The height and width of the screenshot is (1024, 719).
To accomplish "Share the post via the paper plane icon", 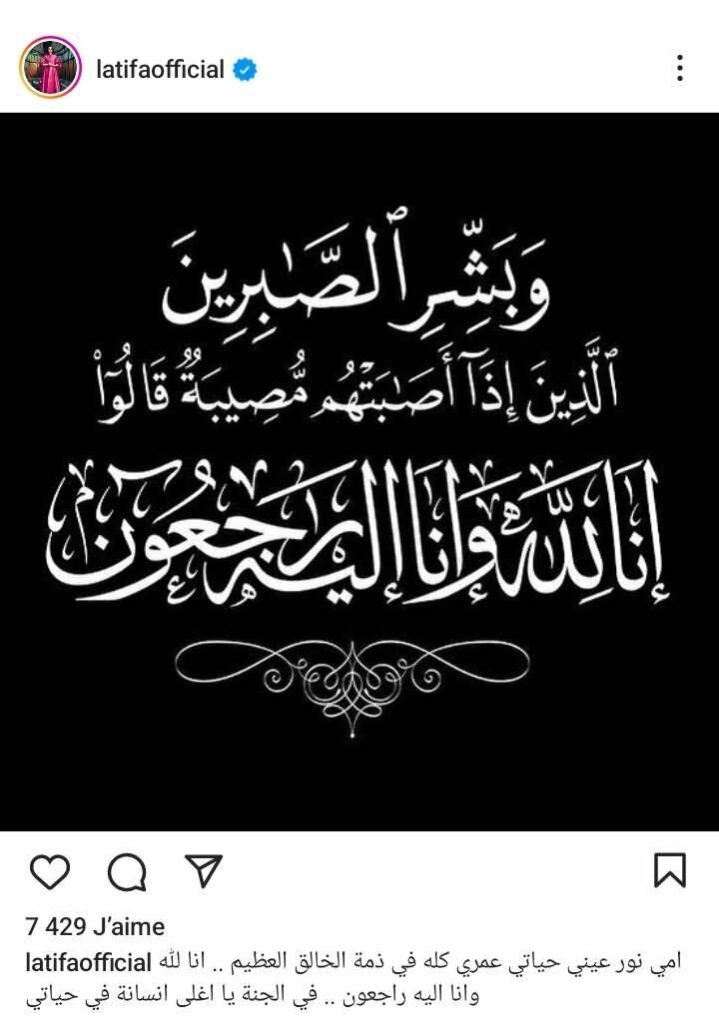I will tap(204, 870).
